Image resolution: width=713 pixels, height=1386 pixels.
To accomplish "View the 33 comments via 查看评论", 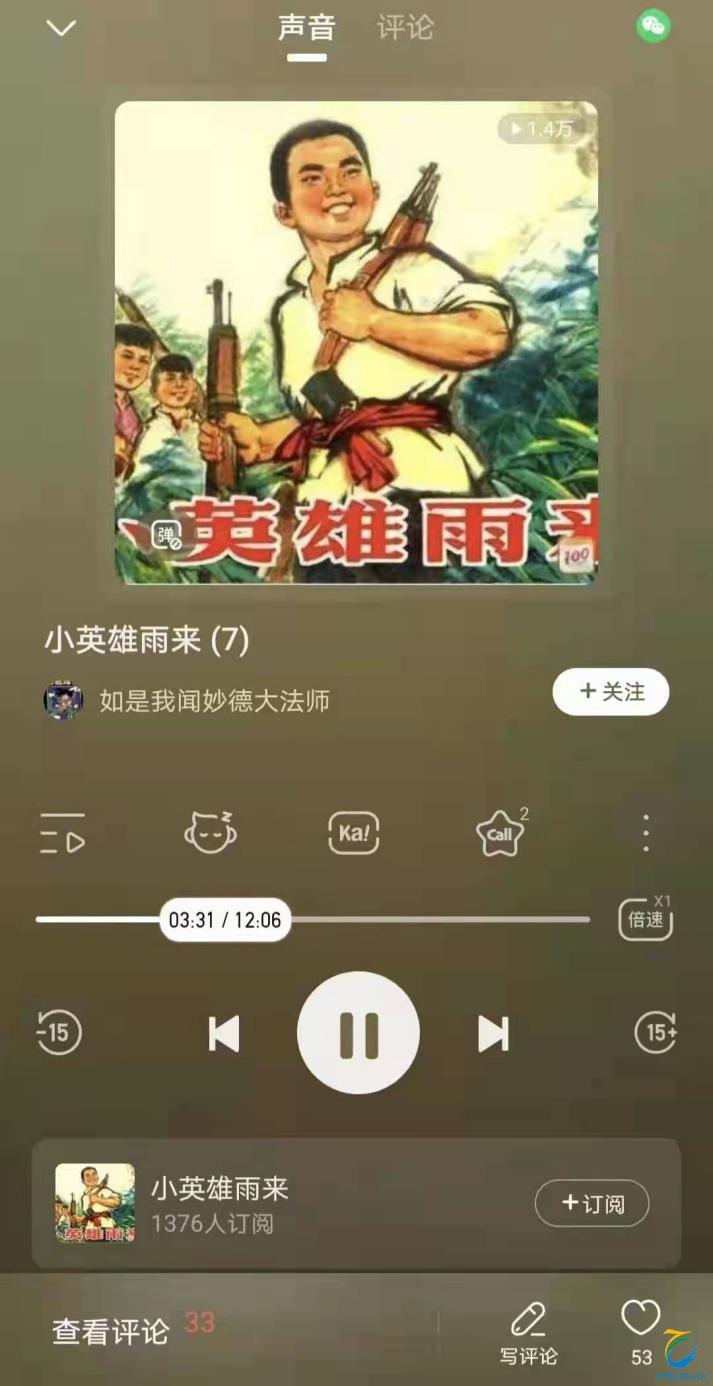I will pos(111,1332).
